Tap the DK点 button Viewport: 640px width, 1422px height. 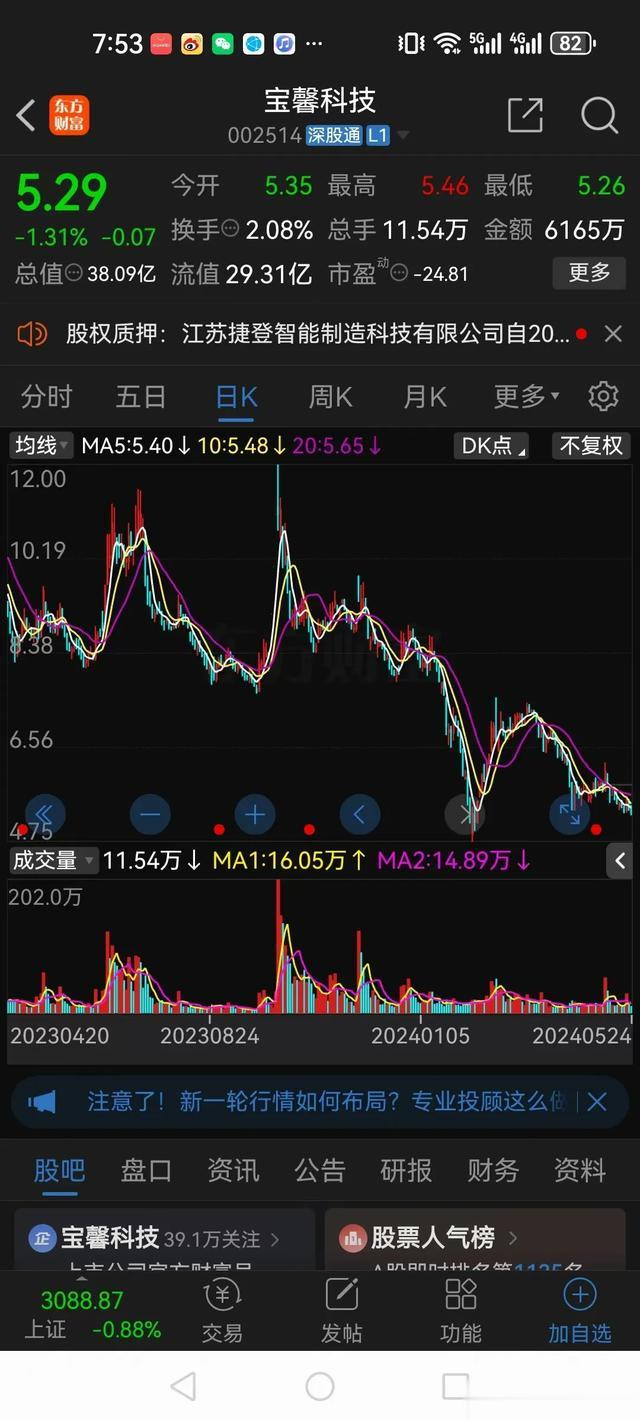pyautogui.click(x=492, y=445)
